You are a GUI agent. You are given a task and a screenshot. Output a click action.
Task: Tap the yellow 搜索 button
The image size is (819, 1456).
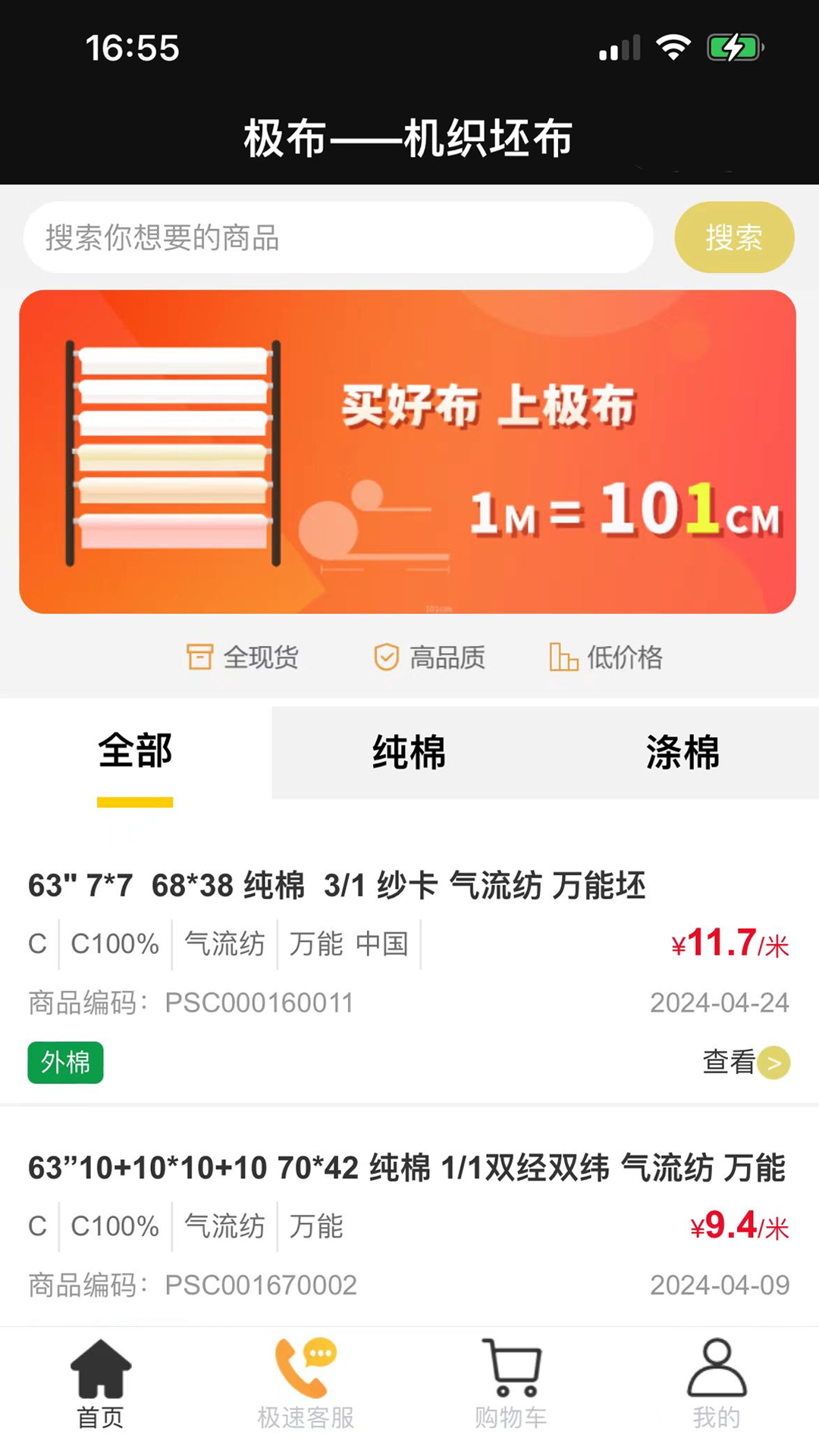[x=734, y=237]
